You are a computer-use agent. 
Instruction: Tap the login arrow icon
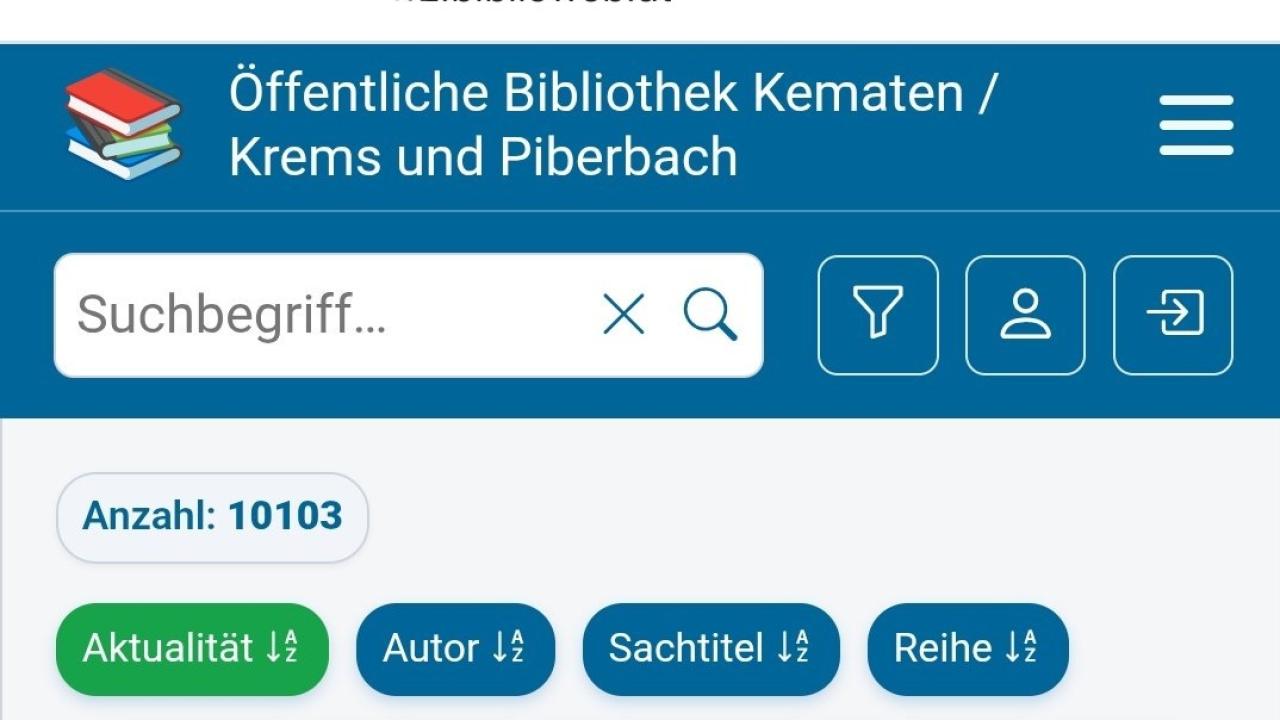[x=1173, y=315]
